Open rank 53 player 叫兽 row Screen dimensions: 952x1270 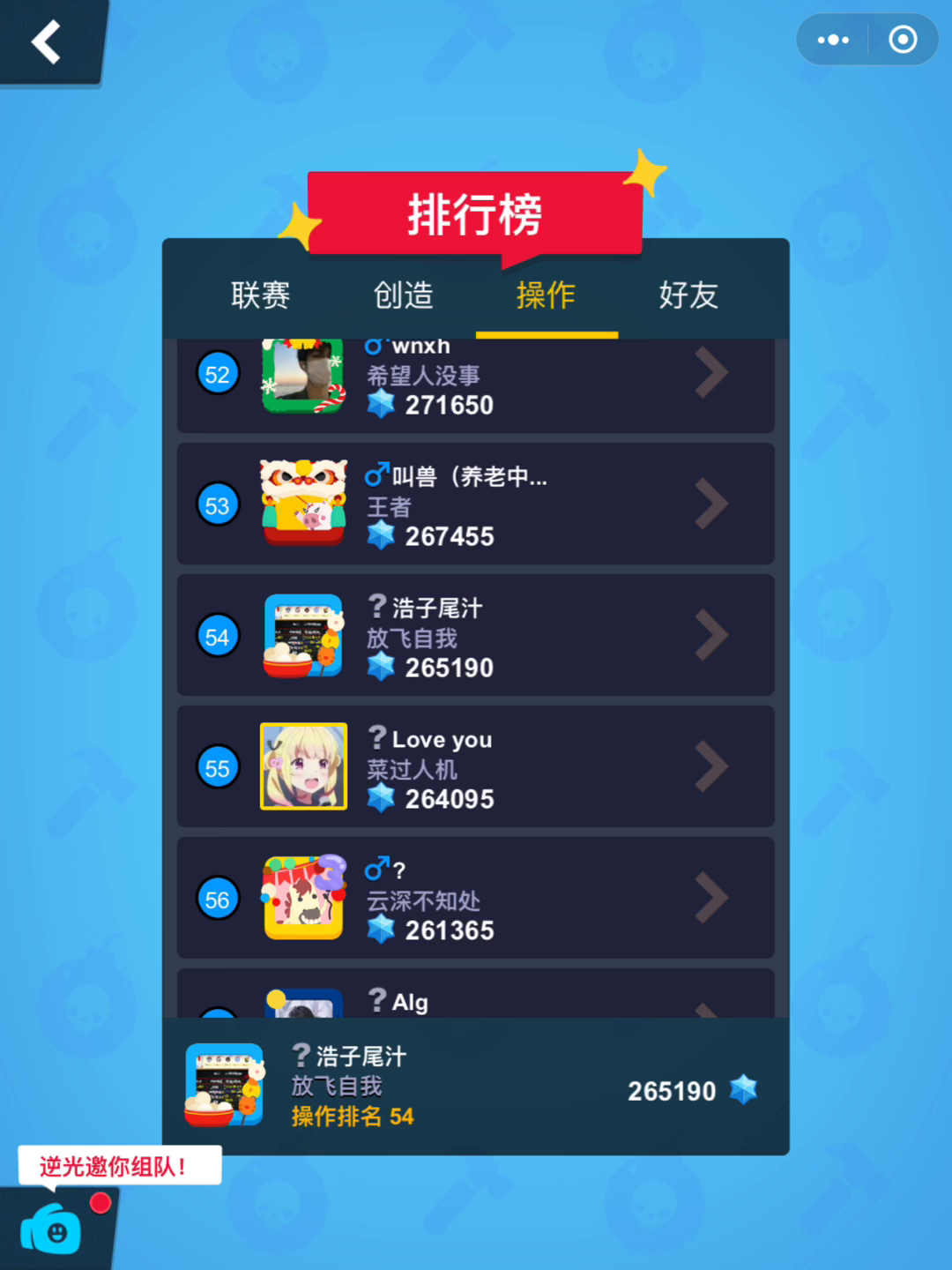(476, 504)
